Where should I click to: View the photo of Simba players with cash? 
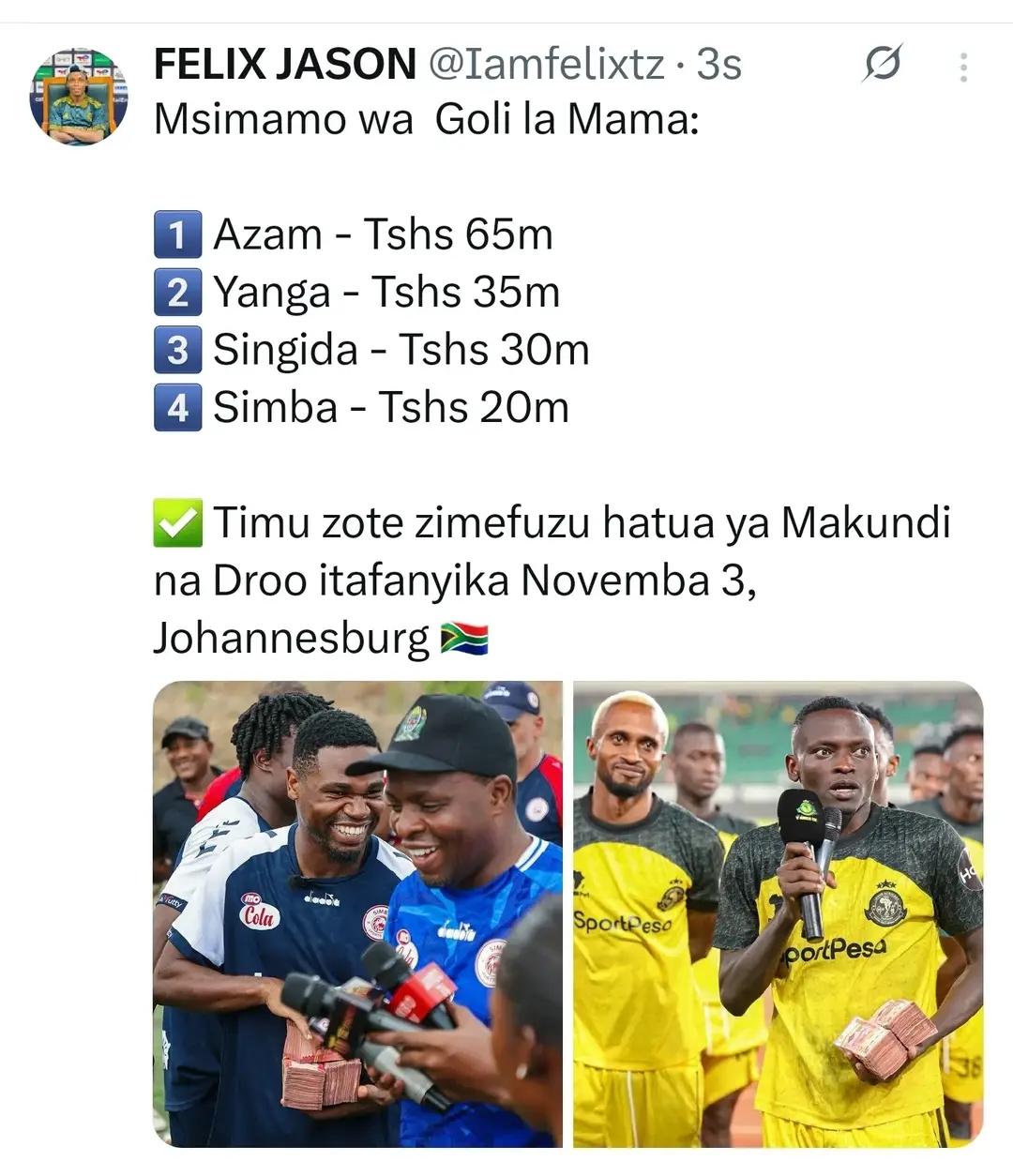point(357,913)
